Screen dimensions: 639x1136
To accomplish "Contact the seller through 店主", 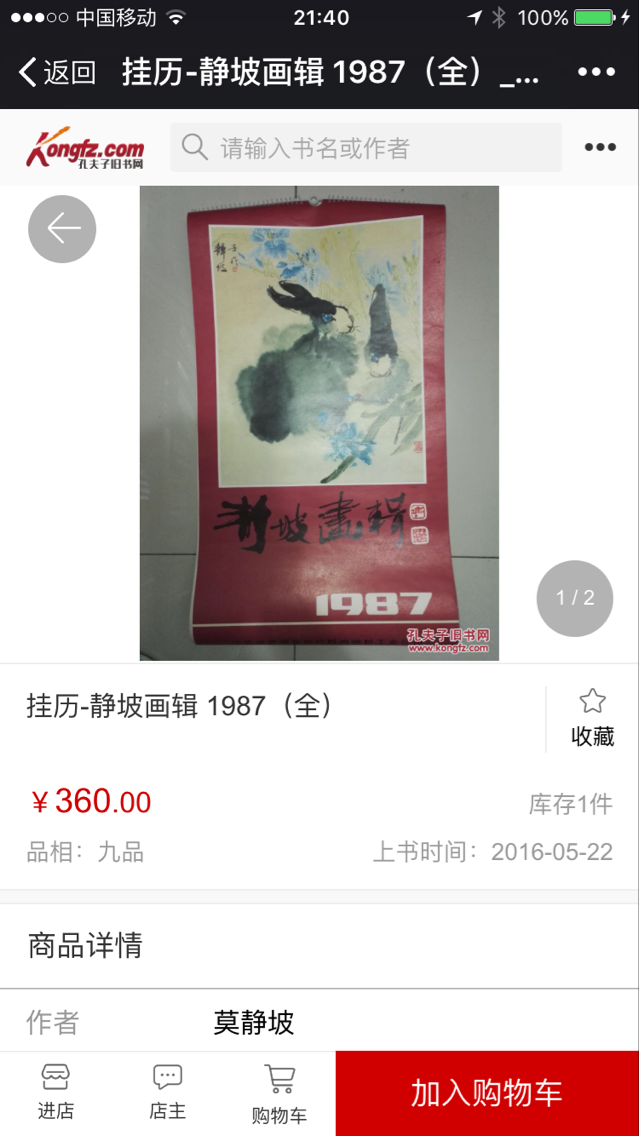I will [167, 1092].
